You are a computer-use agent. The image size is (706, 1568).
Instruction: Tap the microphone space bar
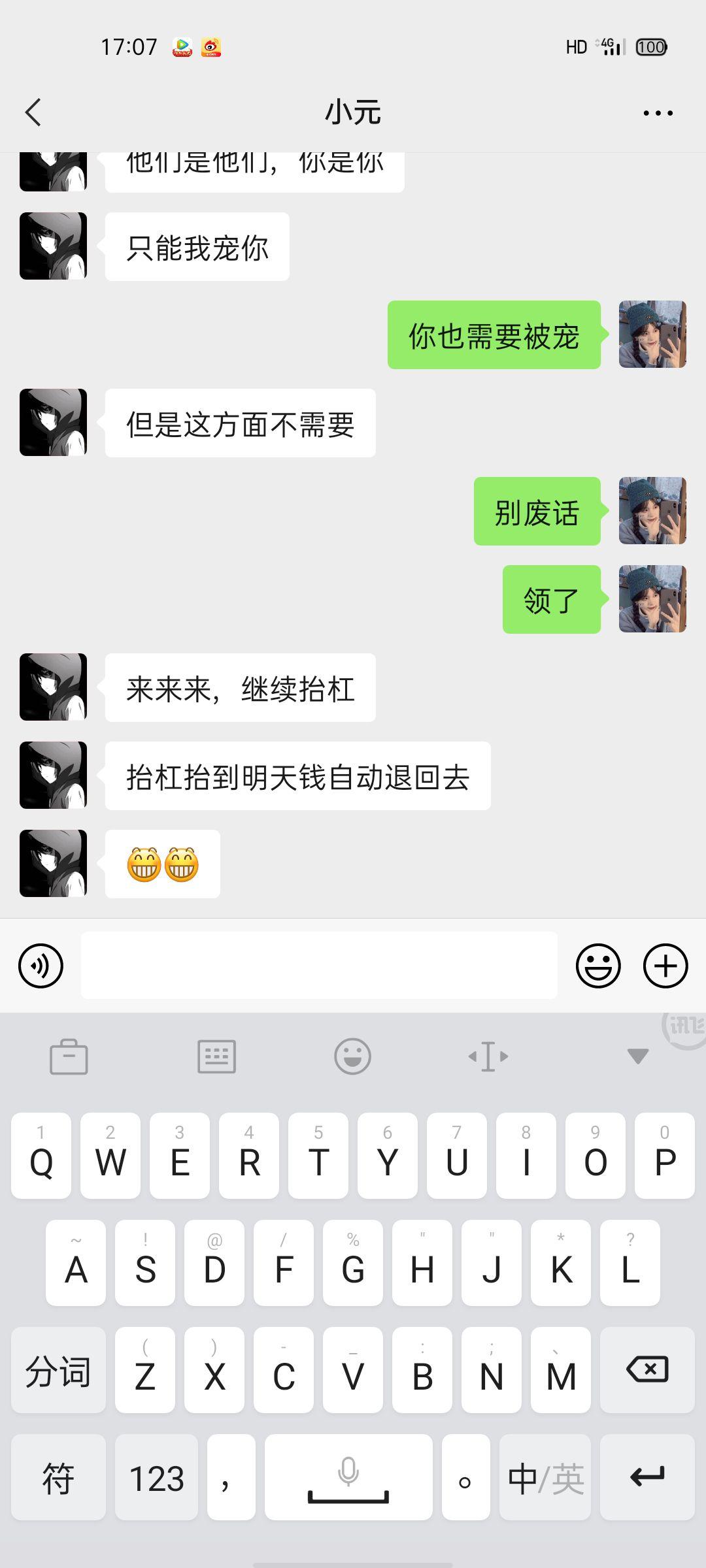[x=348, y=1477]
